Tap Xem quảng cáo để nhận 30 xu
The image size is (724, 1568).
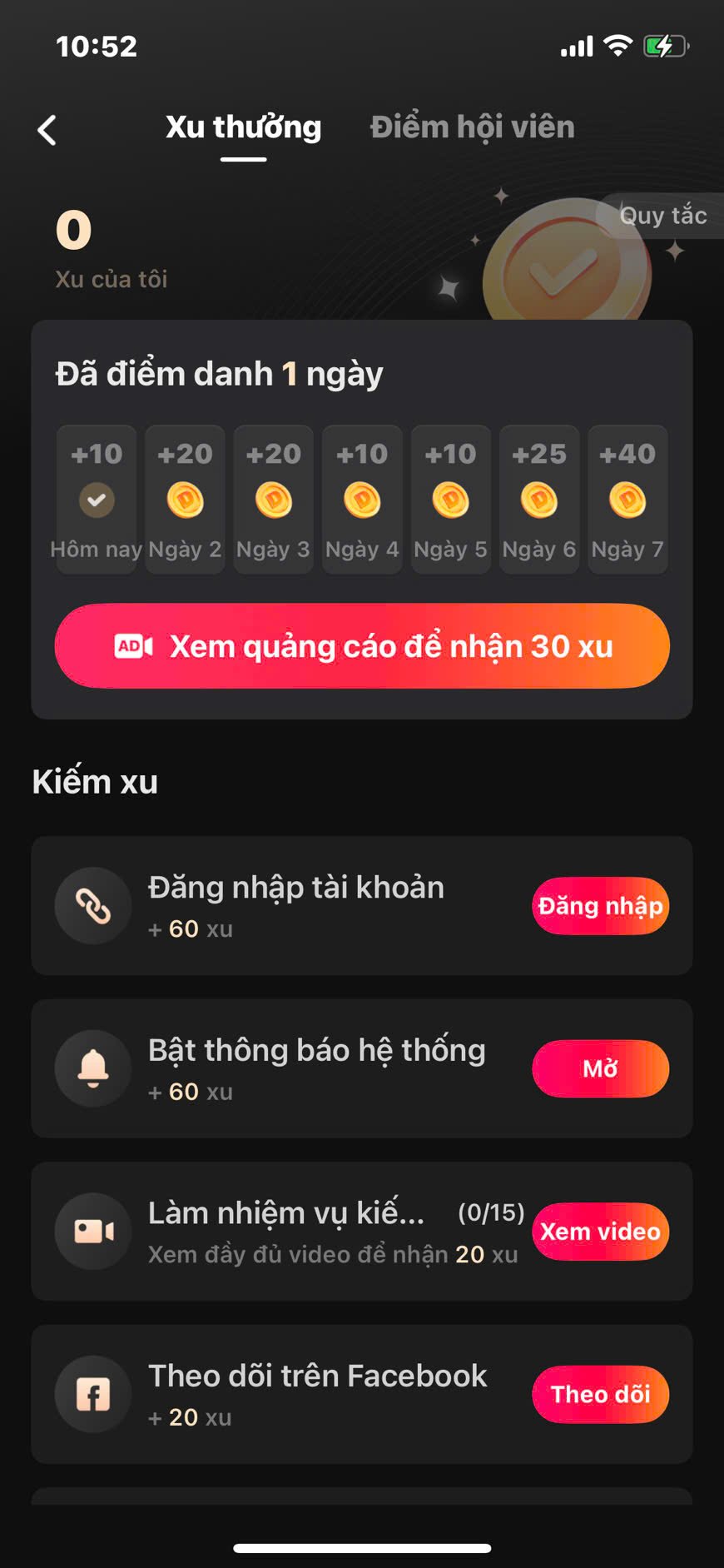362,646
